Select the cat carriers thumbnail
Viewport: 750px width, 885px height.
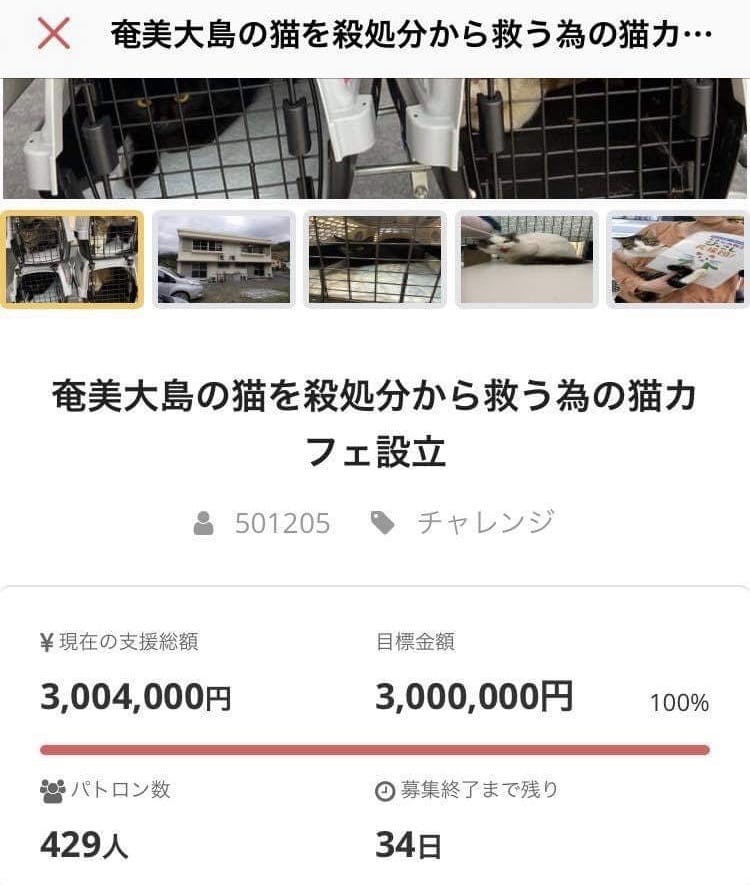72,259
